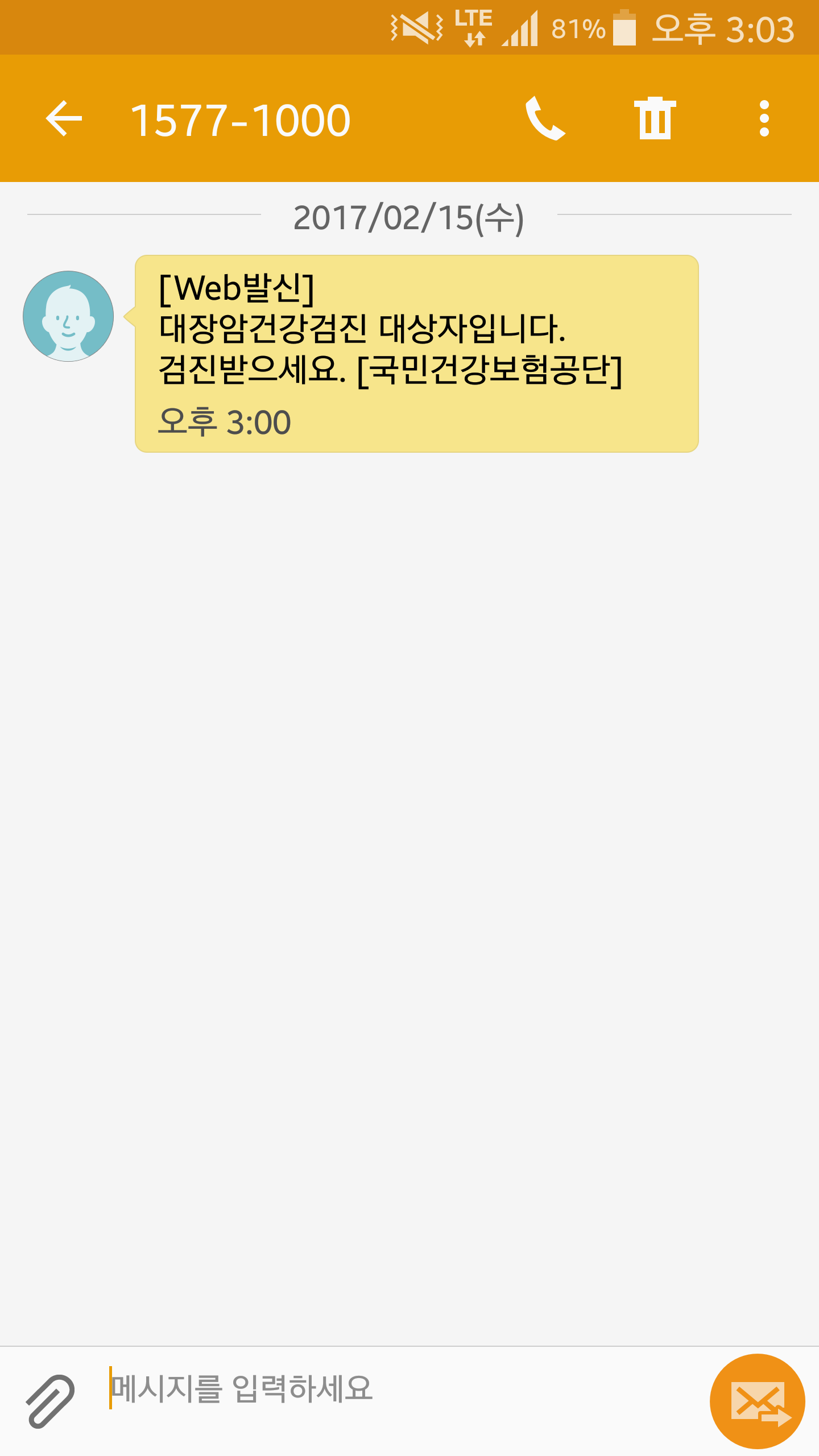
Task: Focus the message input field
Action: click(x=398, y=1388)
